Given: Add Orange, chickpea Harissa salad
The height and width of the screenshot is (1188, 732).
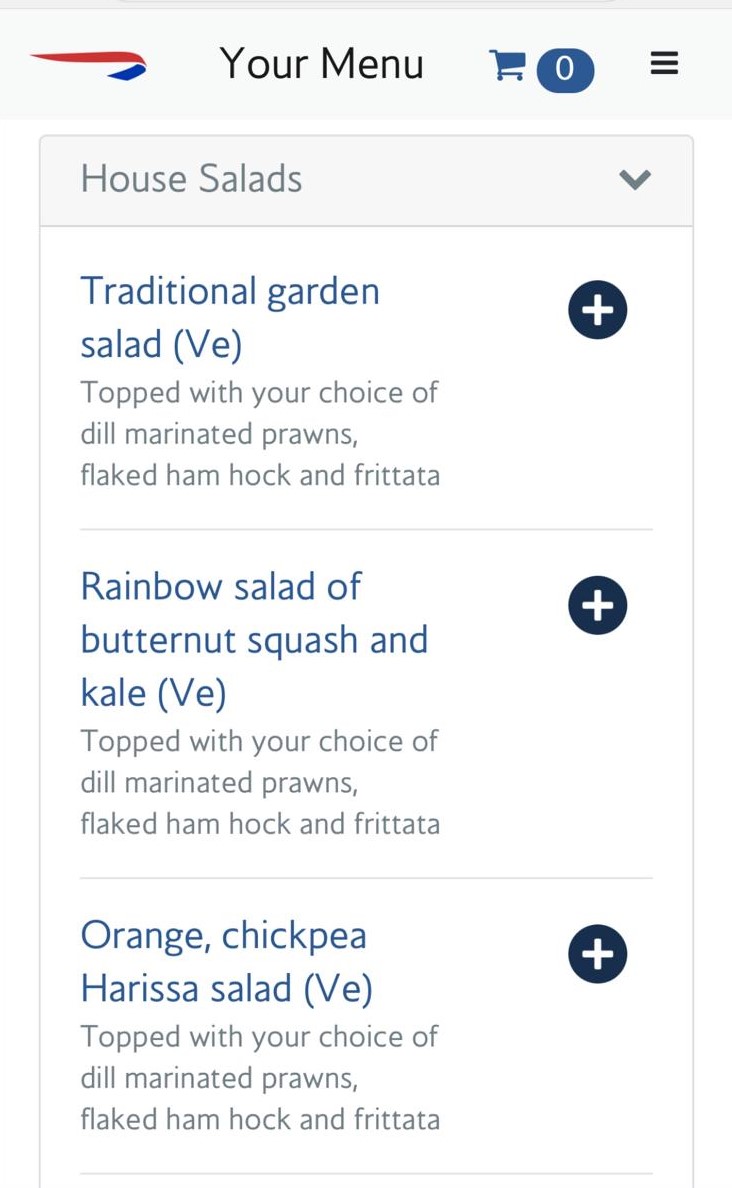Looking at the screenshot, I should pyautogui.click(x=597, y=954).
